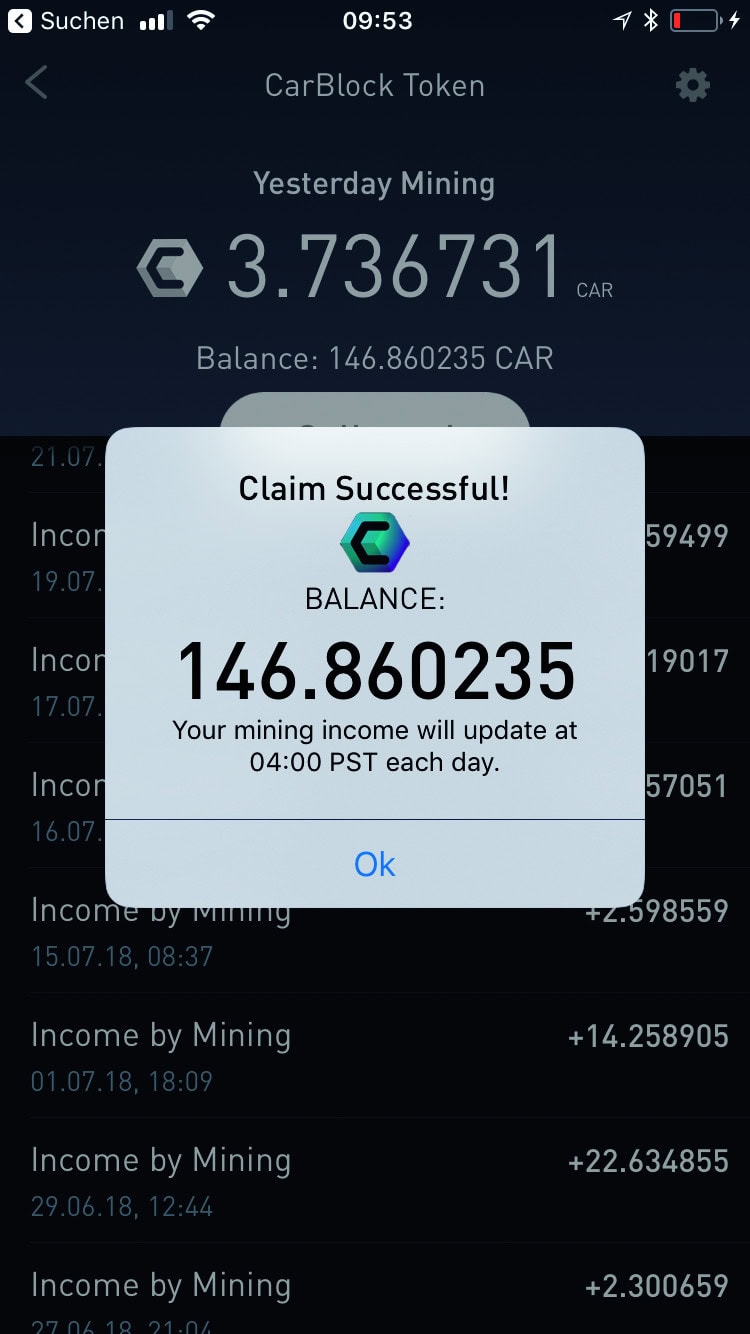Select the Income by Mining entry dated 15.07.18
The width and height of the screenshot is (750, 1334).
coord(162,910)
